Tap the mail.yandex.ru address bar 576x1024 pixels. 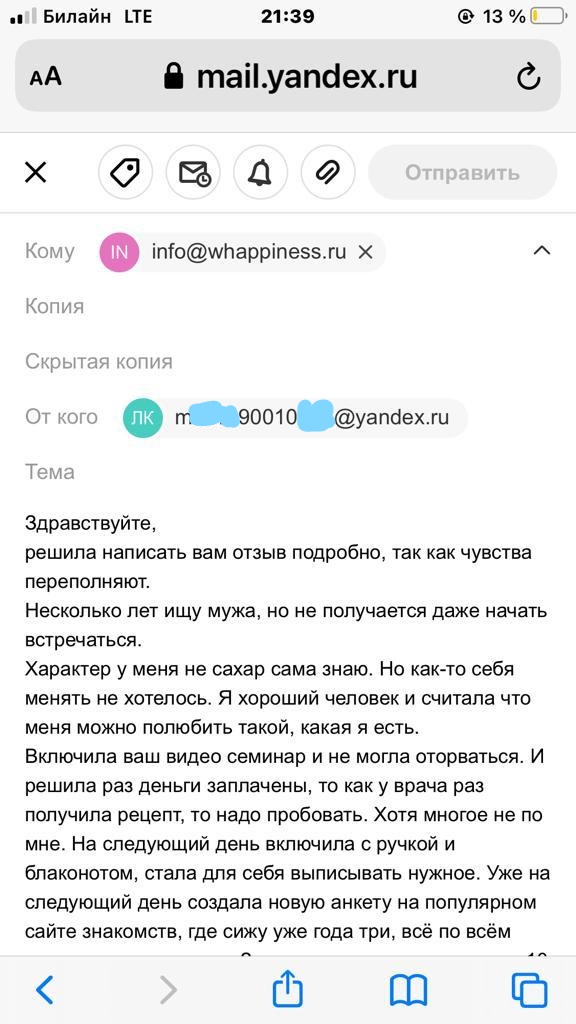[x=288, y=76]
